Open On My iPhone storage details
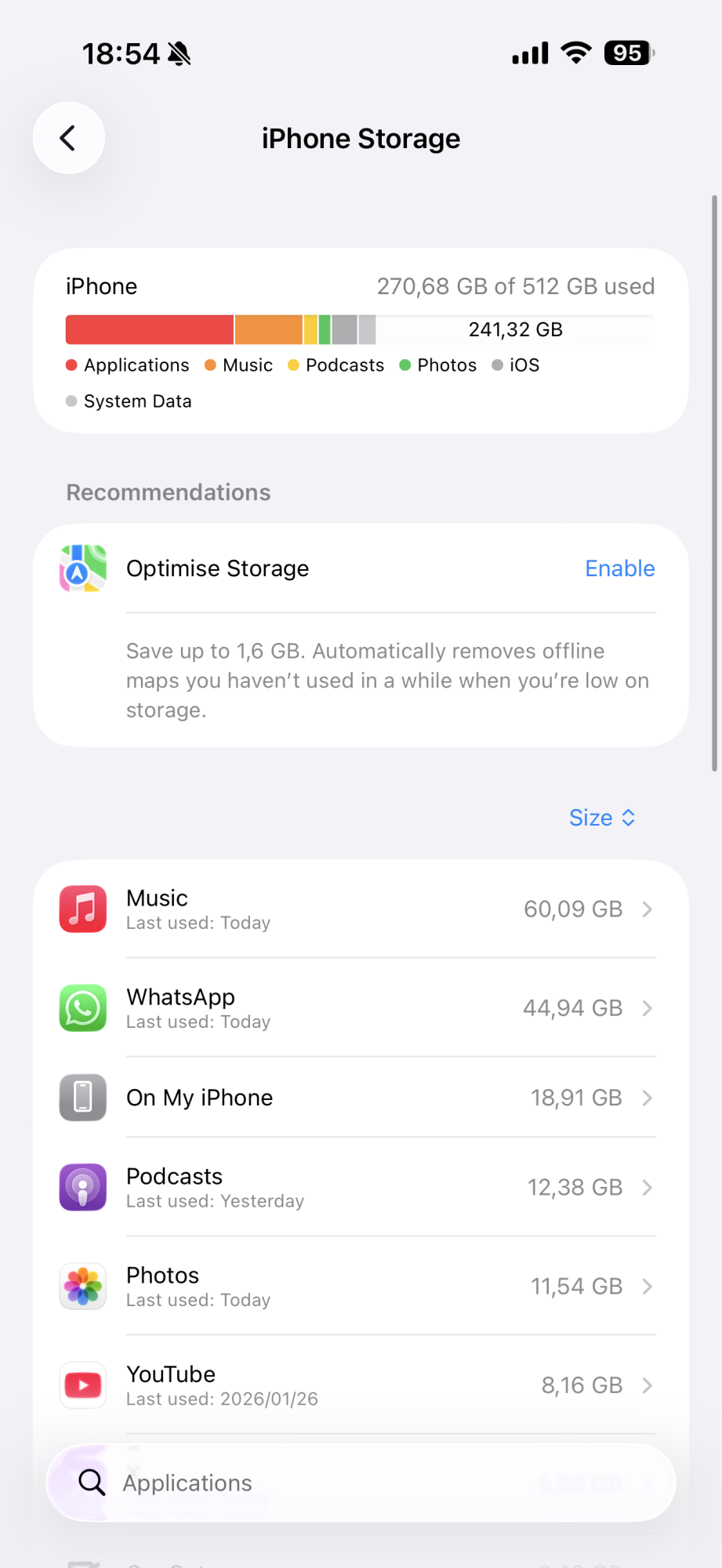722x1568 pixels. point(361,1098)
